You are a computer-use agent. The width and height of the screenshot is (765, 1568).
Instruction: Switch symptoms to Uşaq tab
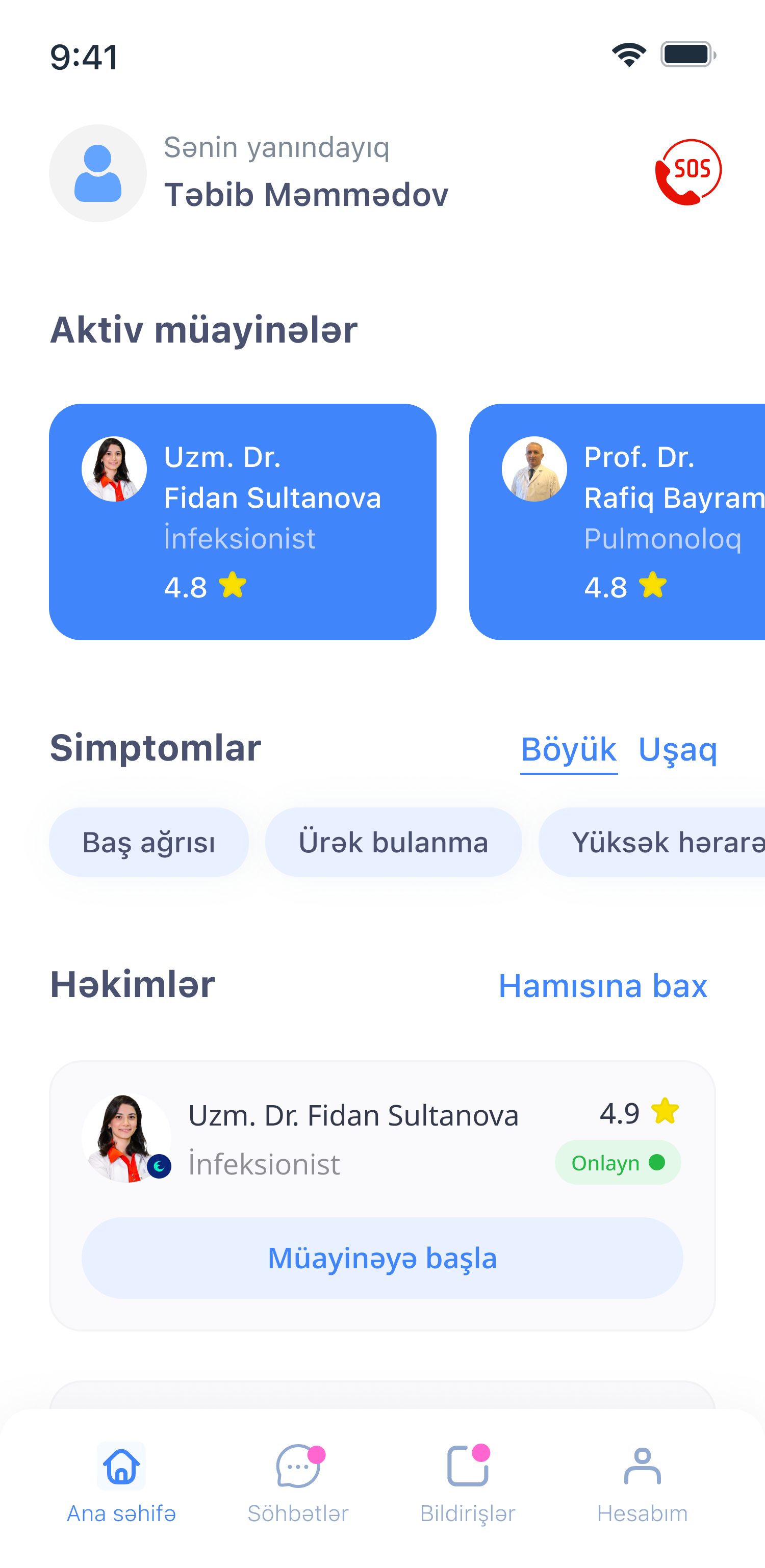click(677, 749)
